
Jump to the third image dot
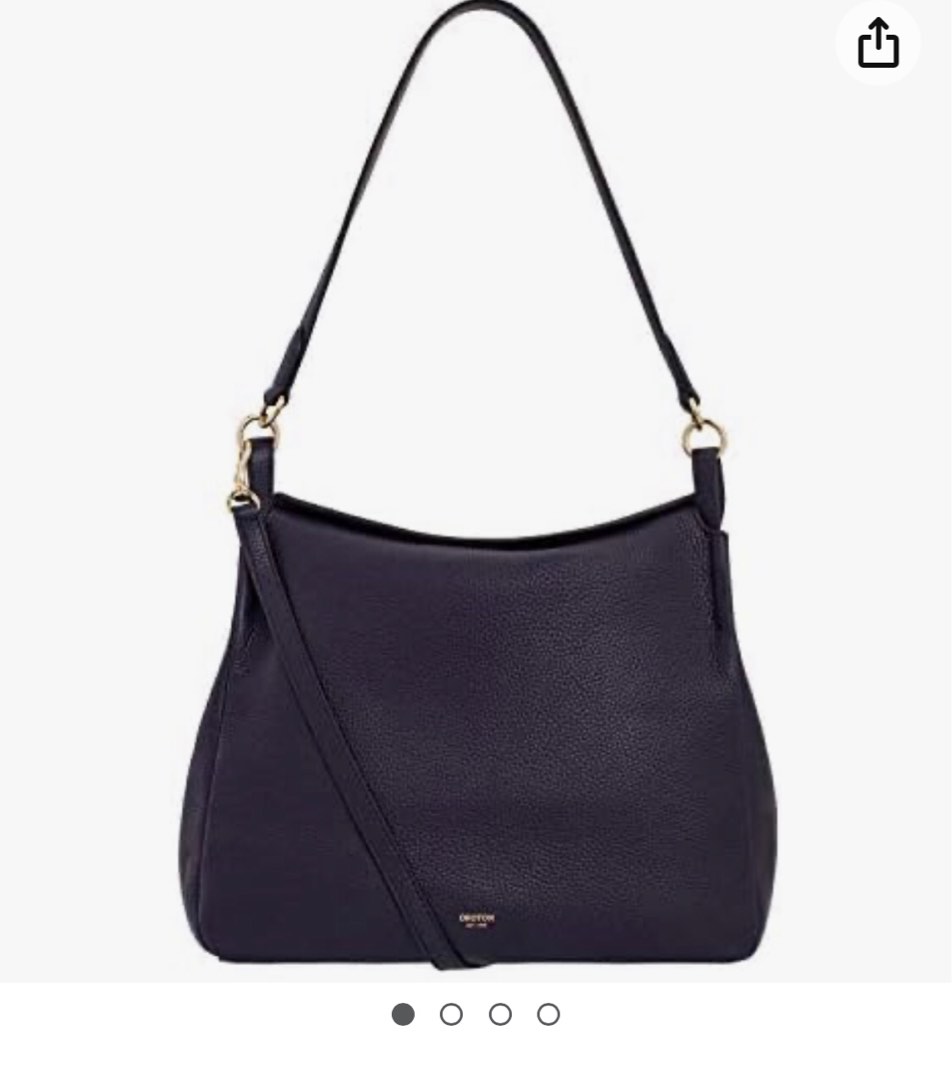pos(500,1014)
